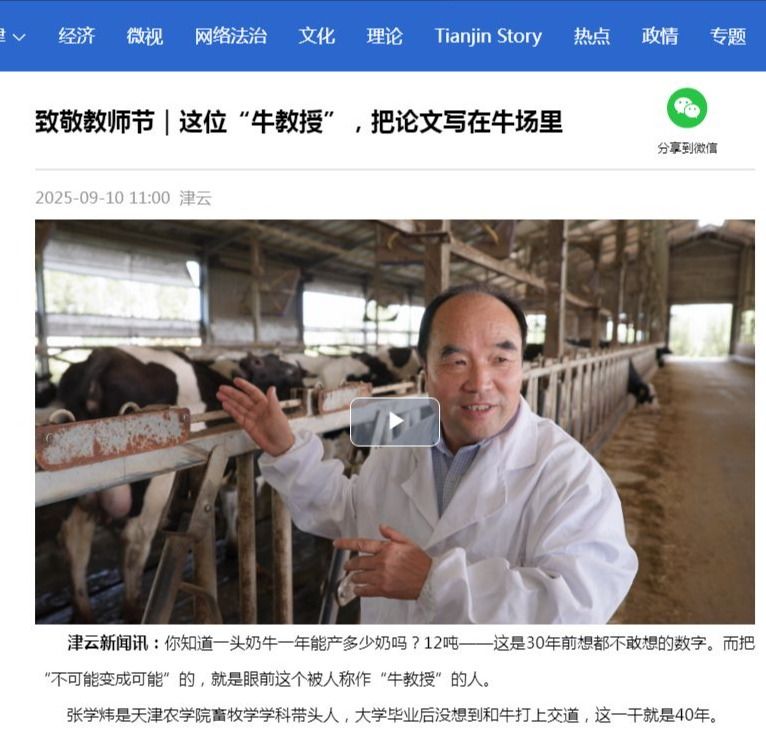766x749 pixels.
Task: Go to the 文化 section
Action: (317, 36)
